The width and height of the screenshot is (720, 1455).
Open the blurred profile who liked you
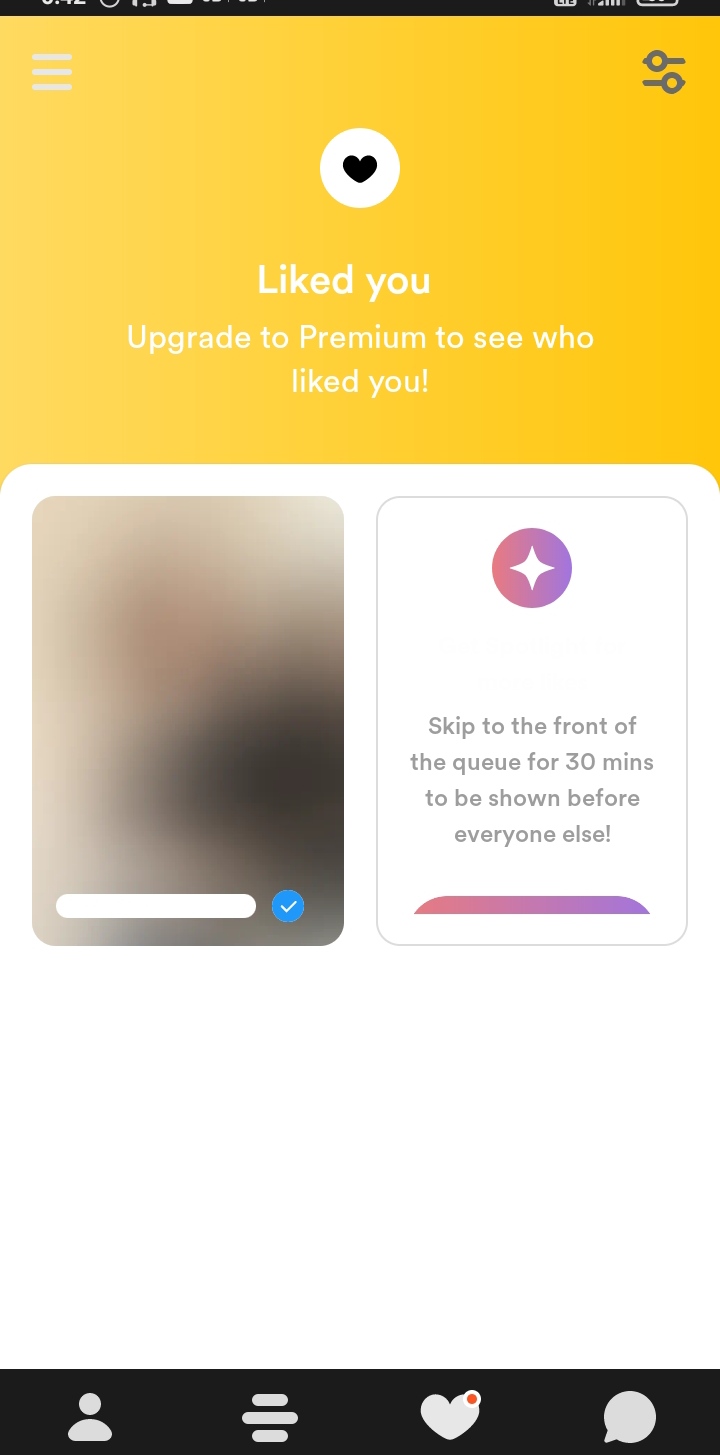pyautogui.click(x=188, y=720)
